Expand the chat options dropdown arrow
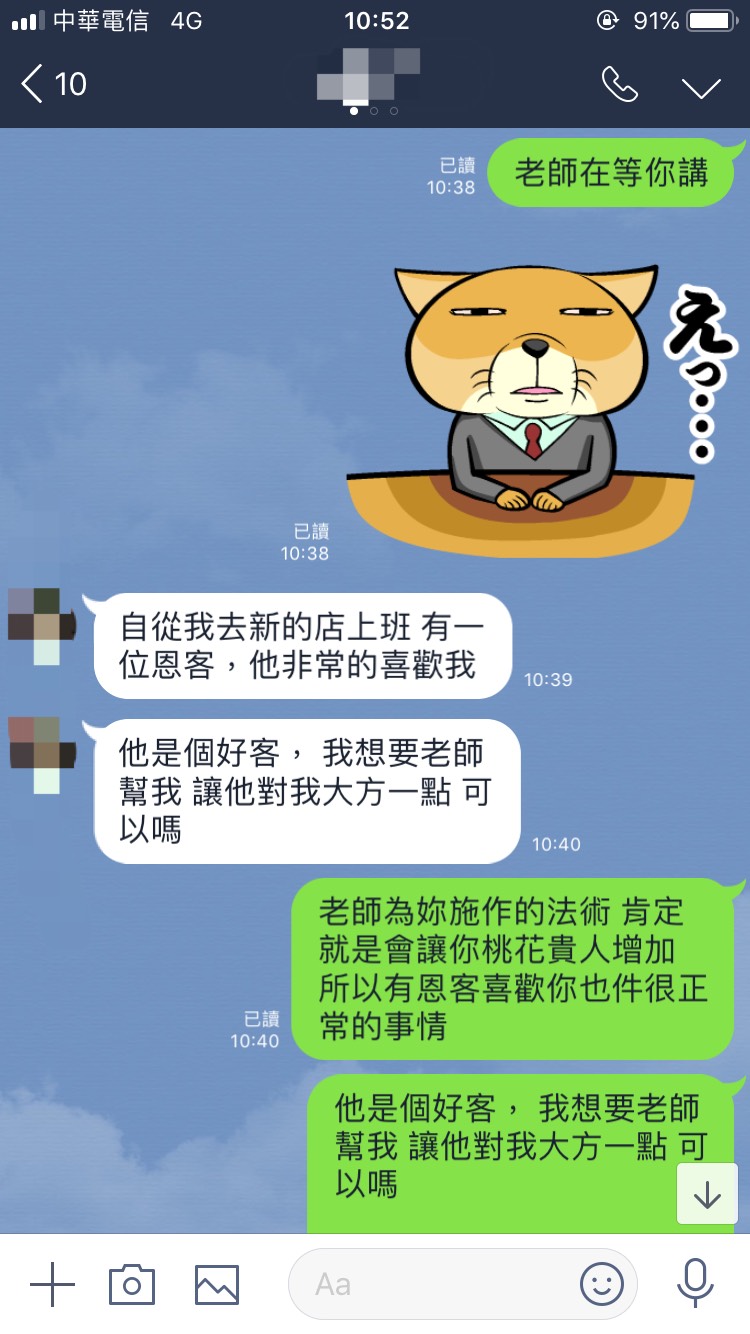 click(x=701, y=86)
